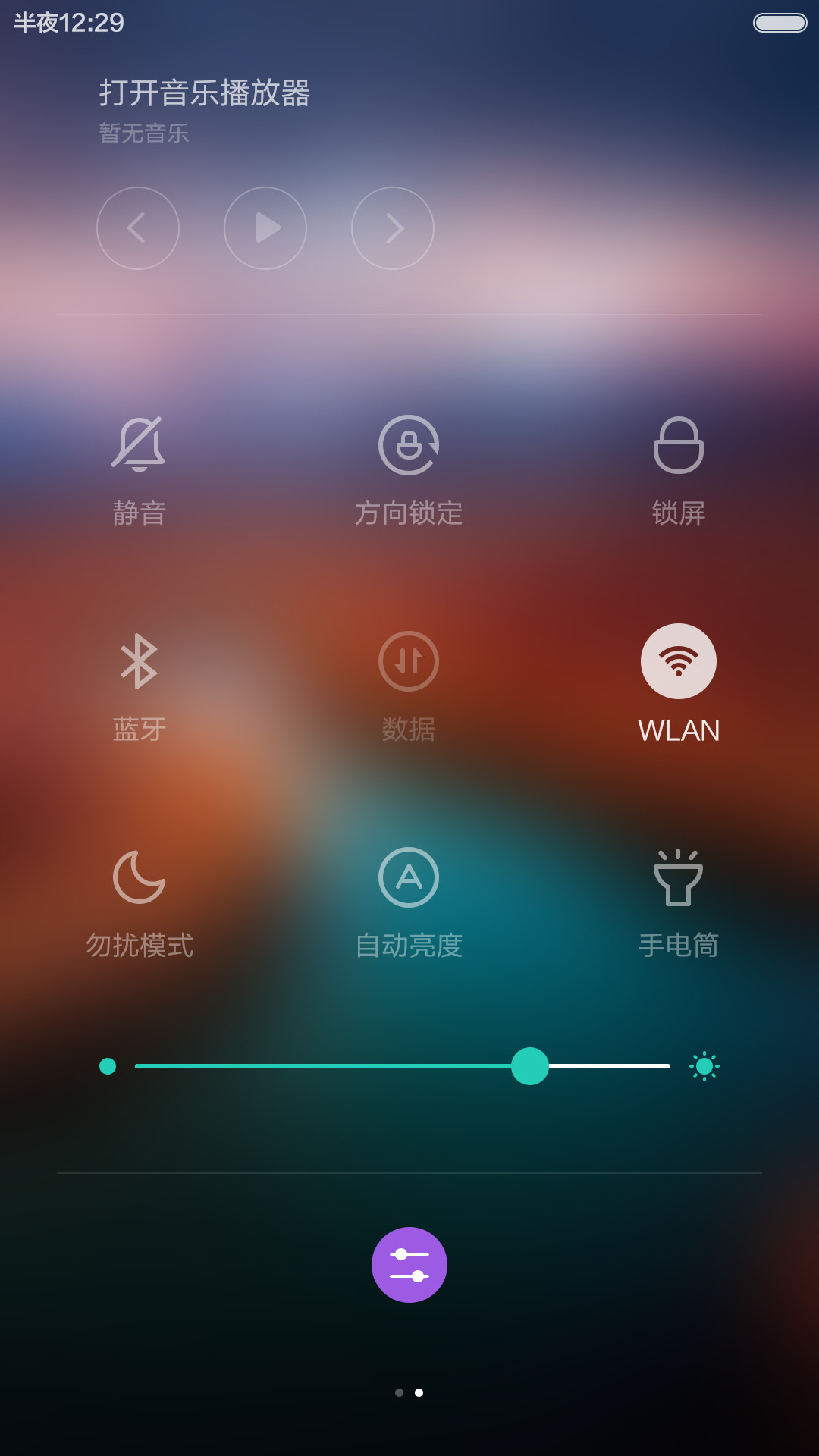Start music playback
819x1456 pixels.
[x=265, y=228]
